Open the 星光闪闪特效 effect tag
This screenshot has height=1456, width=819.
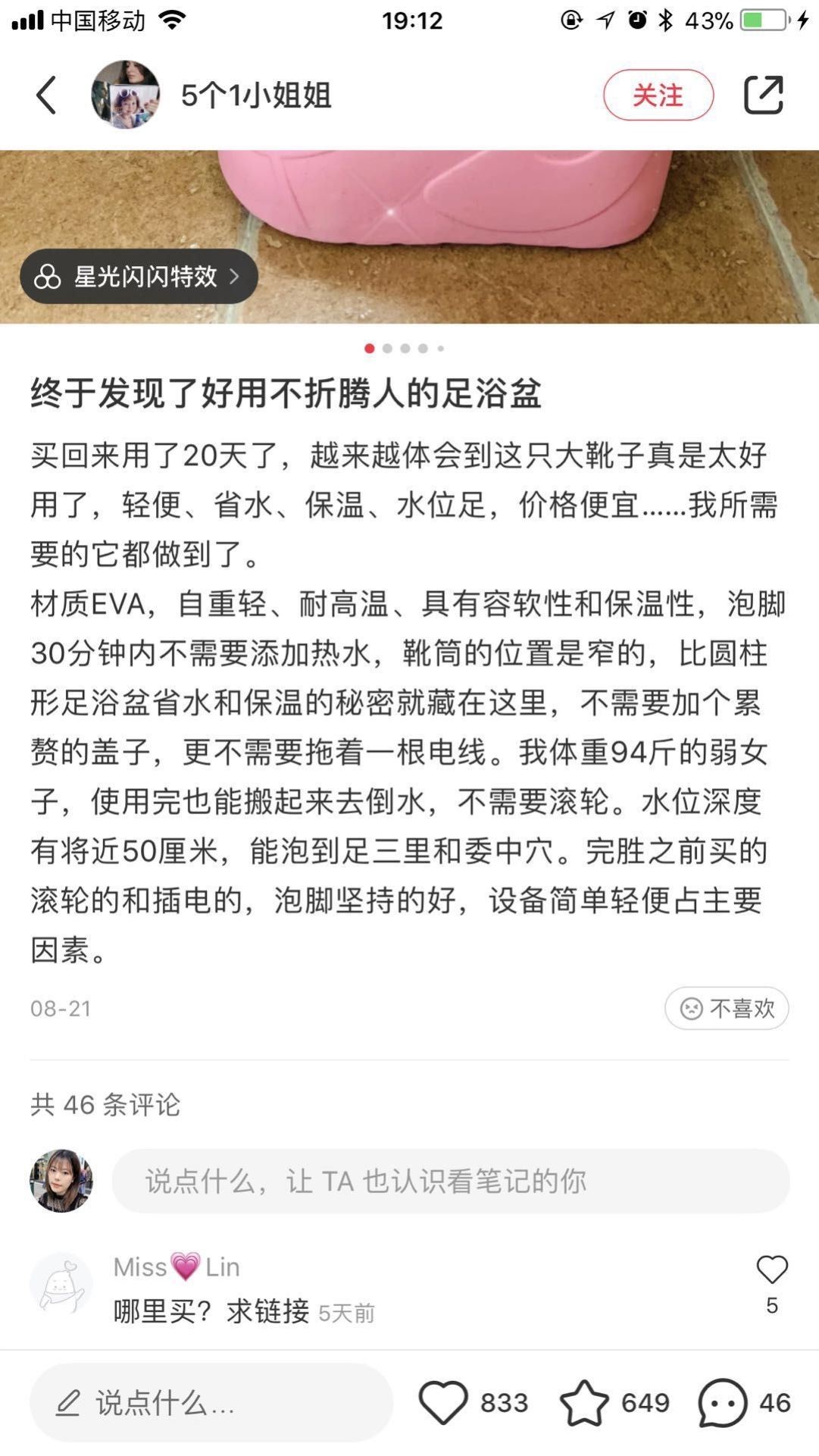[139, 277]
